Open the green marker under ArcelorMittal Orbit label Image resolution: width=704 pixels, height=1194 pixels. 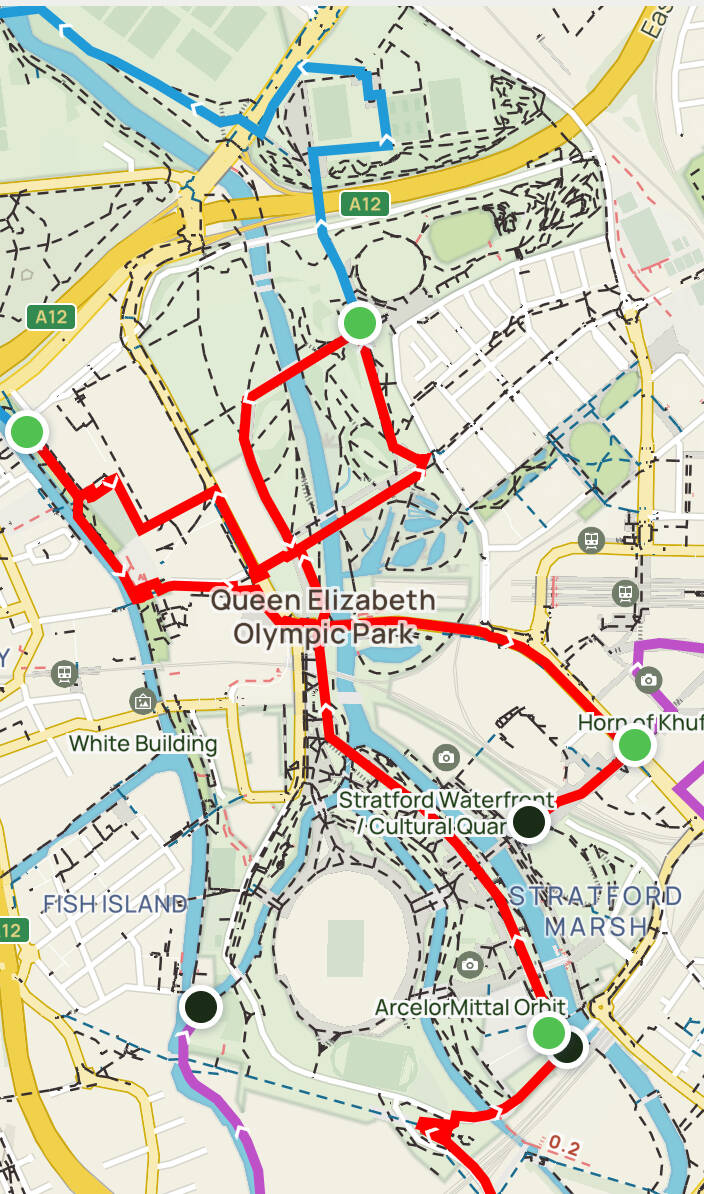click(x=547, y=1033)
